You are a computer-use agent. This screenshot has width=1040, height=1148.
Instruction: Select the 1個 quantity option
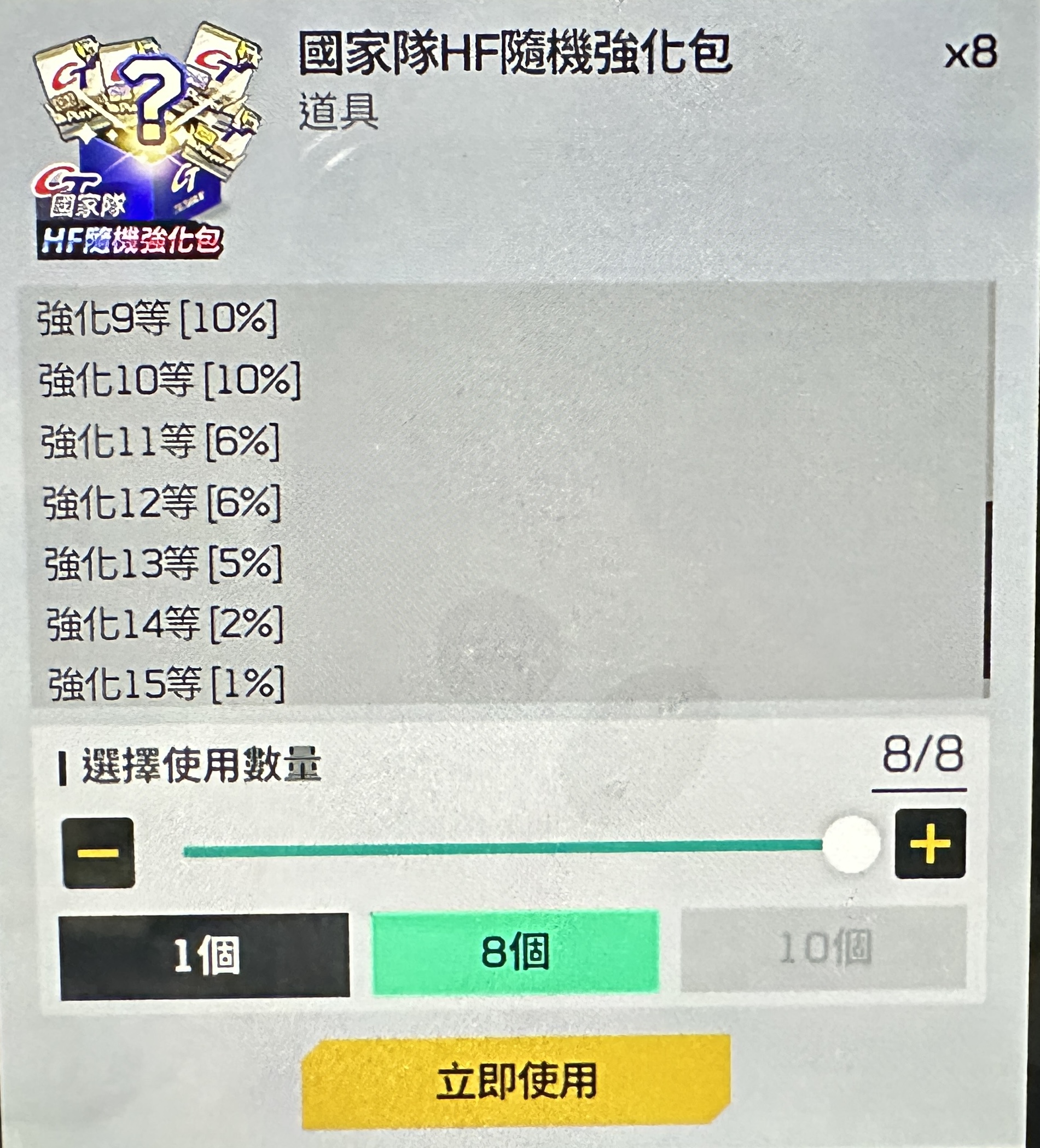click(205, 956)
